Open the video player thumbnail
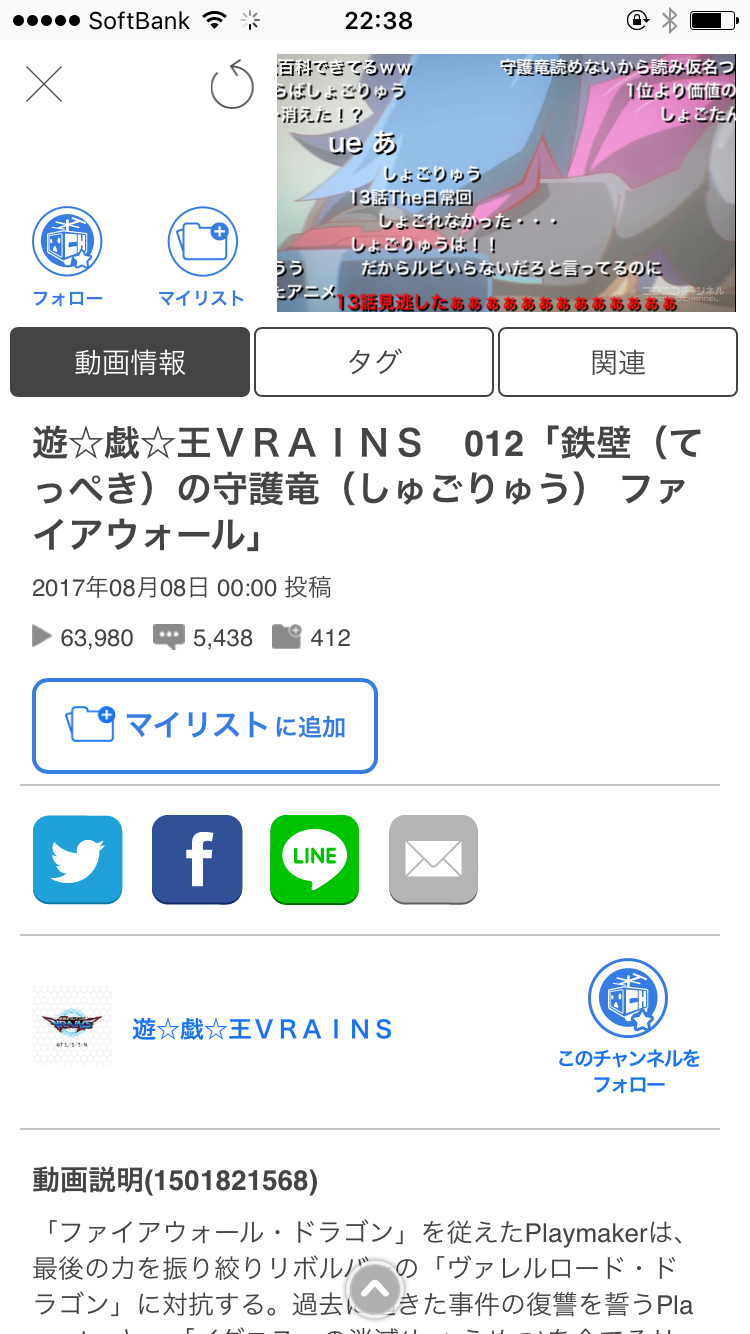The height and width of the screenshot is (1334, 750). coord(506,183)
